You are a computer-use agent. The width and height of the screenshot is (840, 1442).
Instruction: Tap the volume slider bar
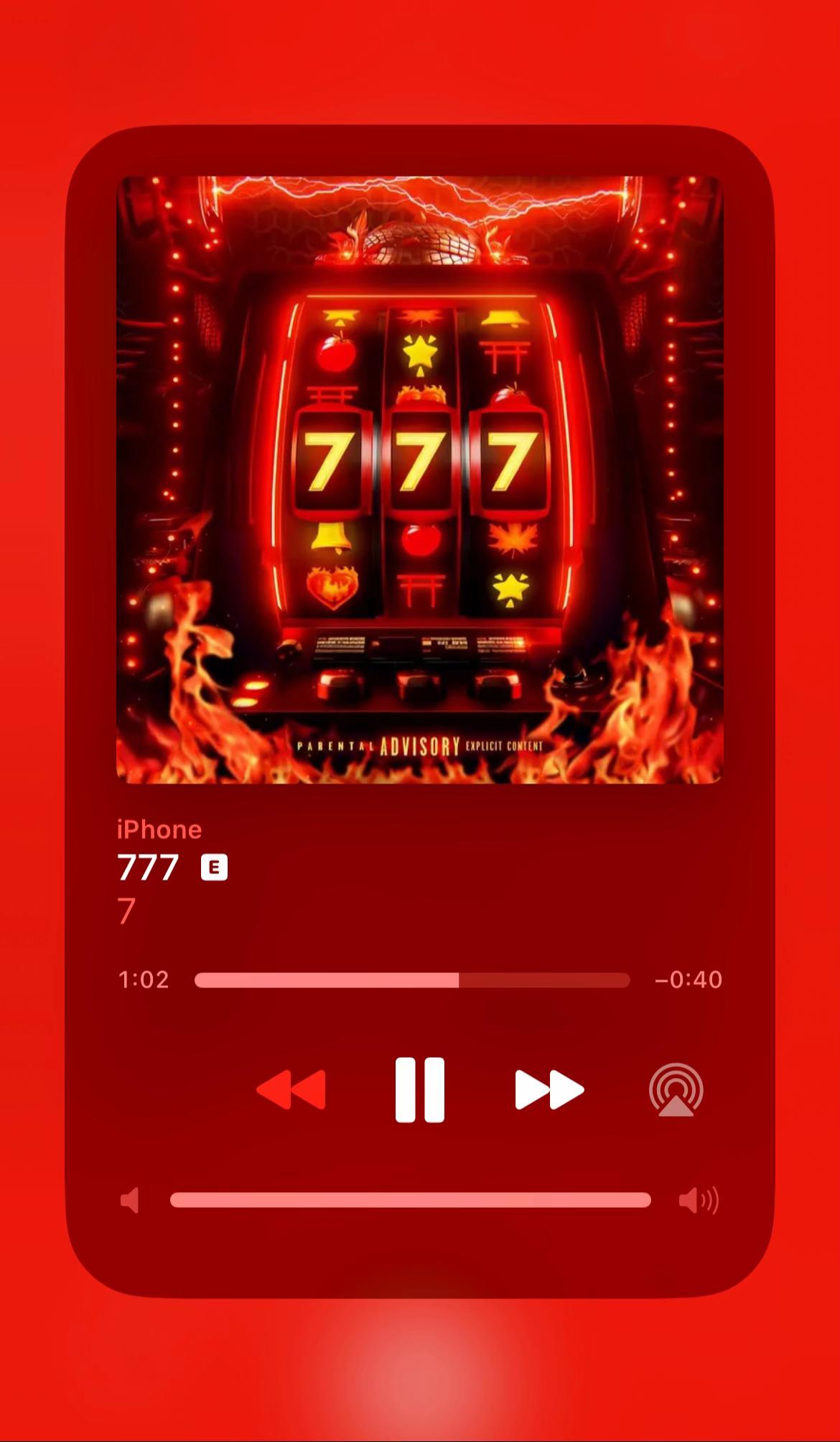point(411,1200)
